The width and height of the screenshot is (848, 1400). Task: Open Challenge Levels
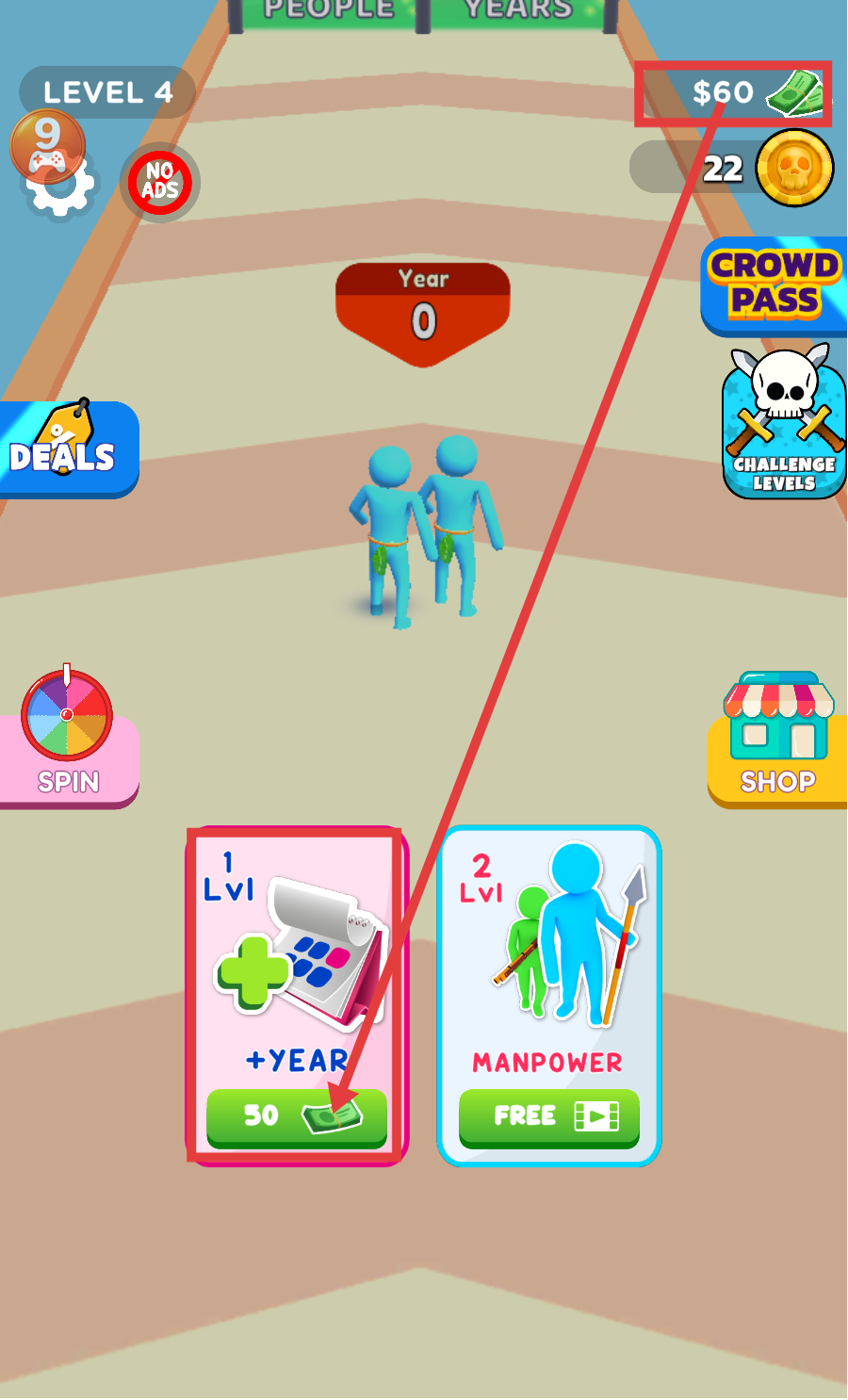(x=783, y=424)
